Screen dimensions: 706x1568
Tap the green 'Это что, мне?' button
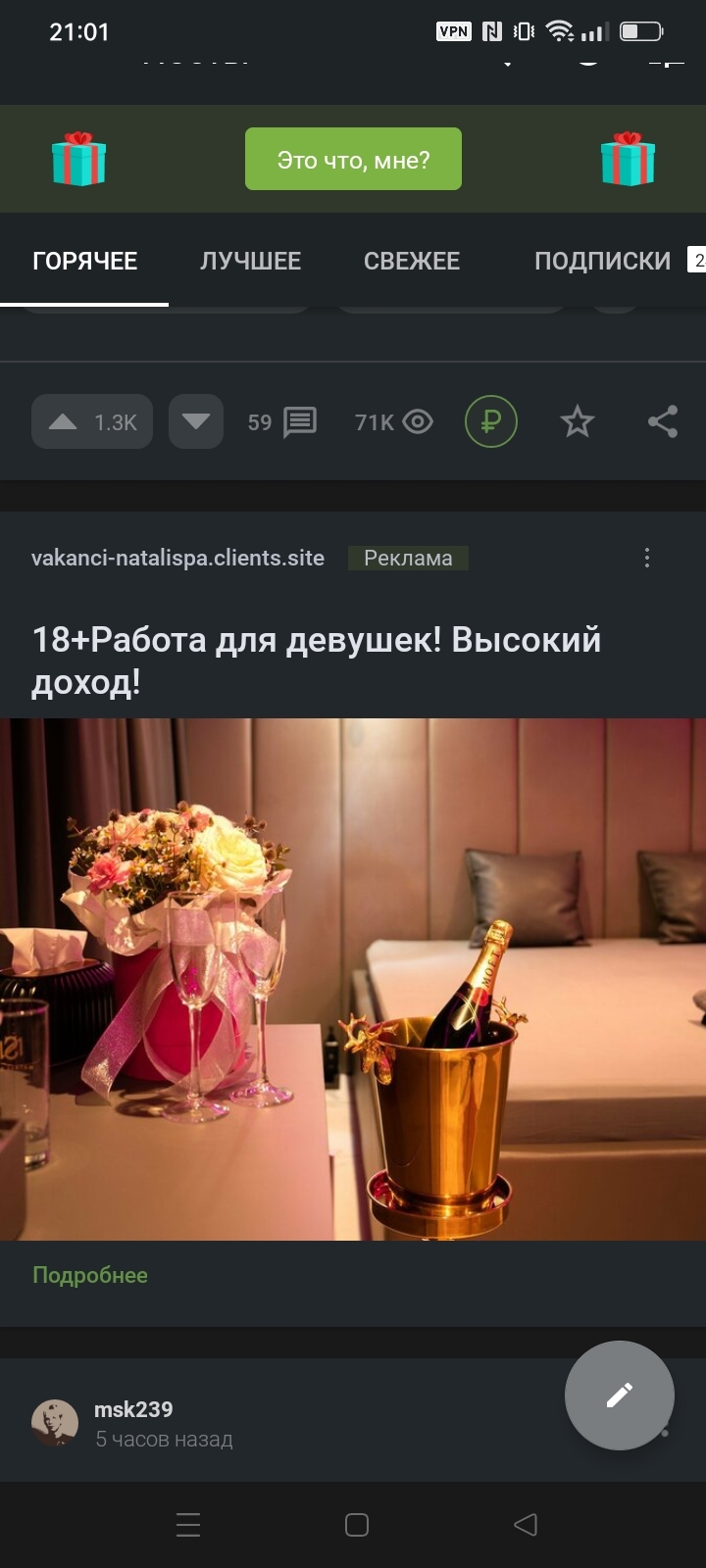point(353,159)
